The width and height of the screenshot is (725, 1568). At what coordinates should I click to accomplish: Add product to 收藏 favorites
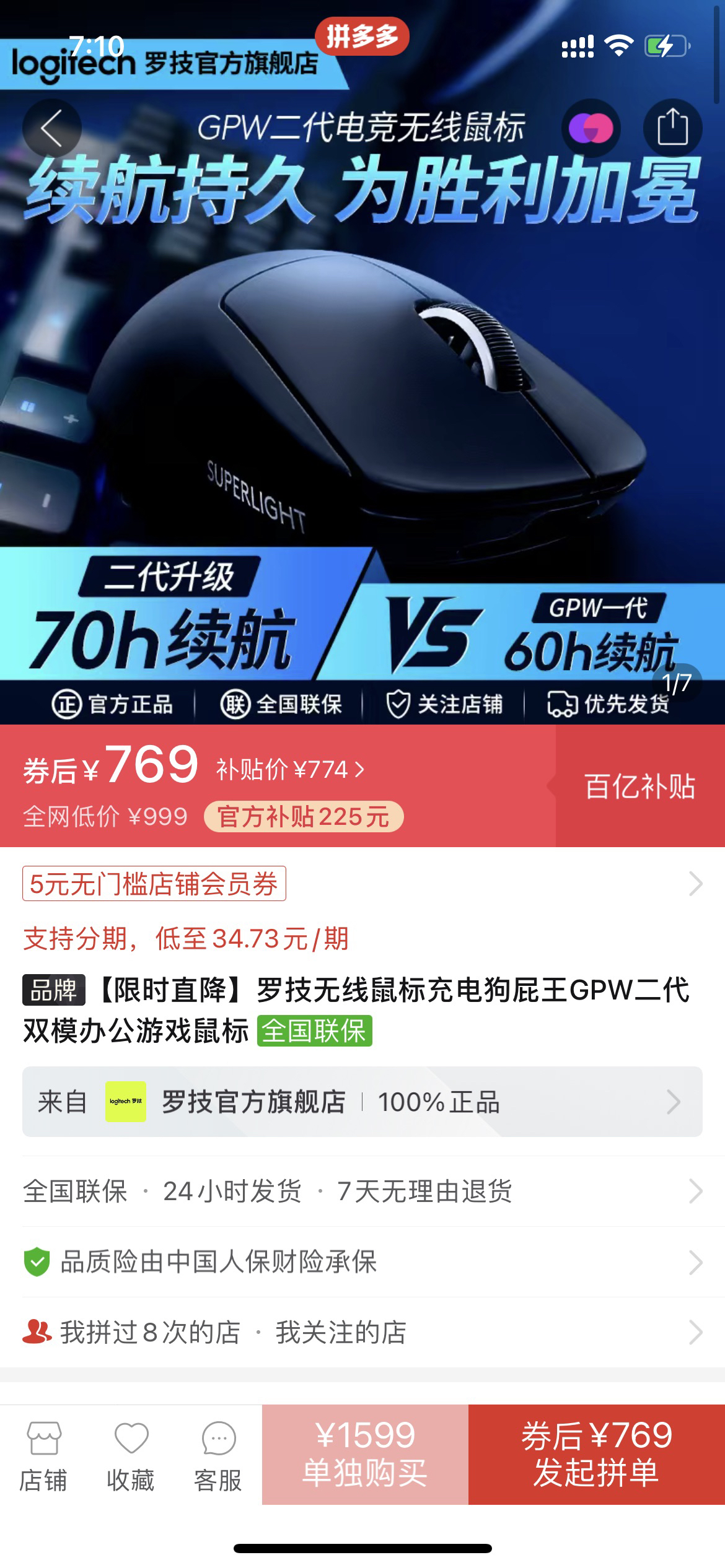point(131,1454)
